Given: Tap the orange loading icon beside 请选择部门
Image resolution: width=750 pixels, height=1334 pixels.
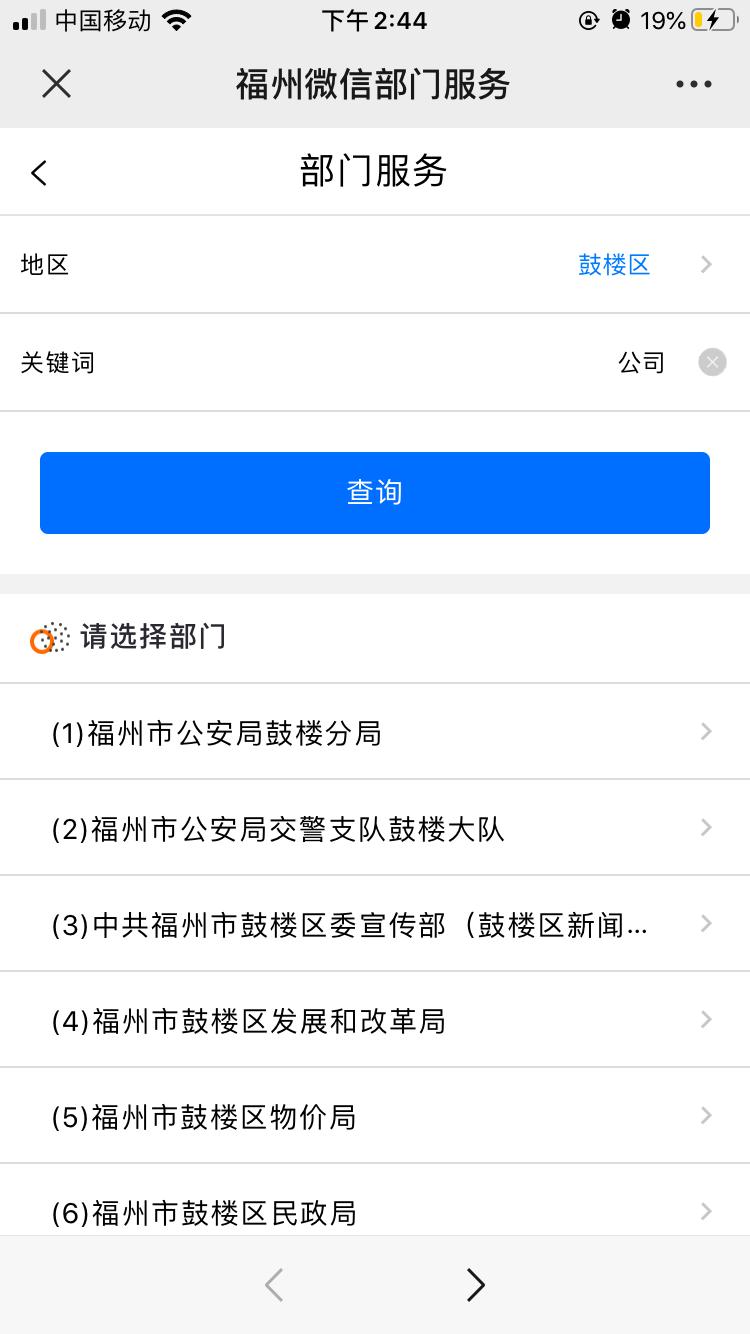Looking at the screenshot, I should pos(44,637).
